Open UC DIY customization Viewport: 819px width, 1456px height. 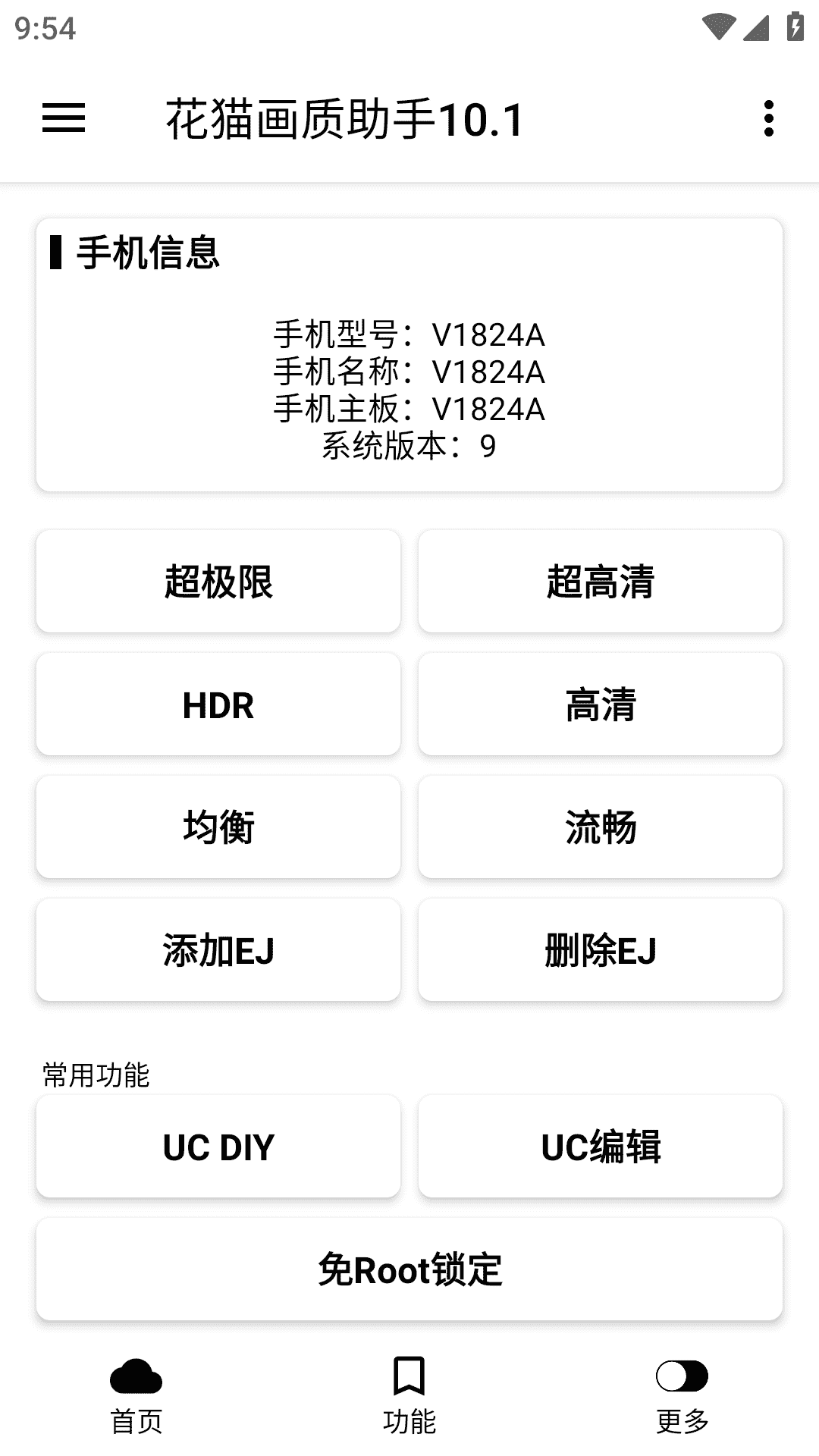click(218, 1147)
